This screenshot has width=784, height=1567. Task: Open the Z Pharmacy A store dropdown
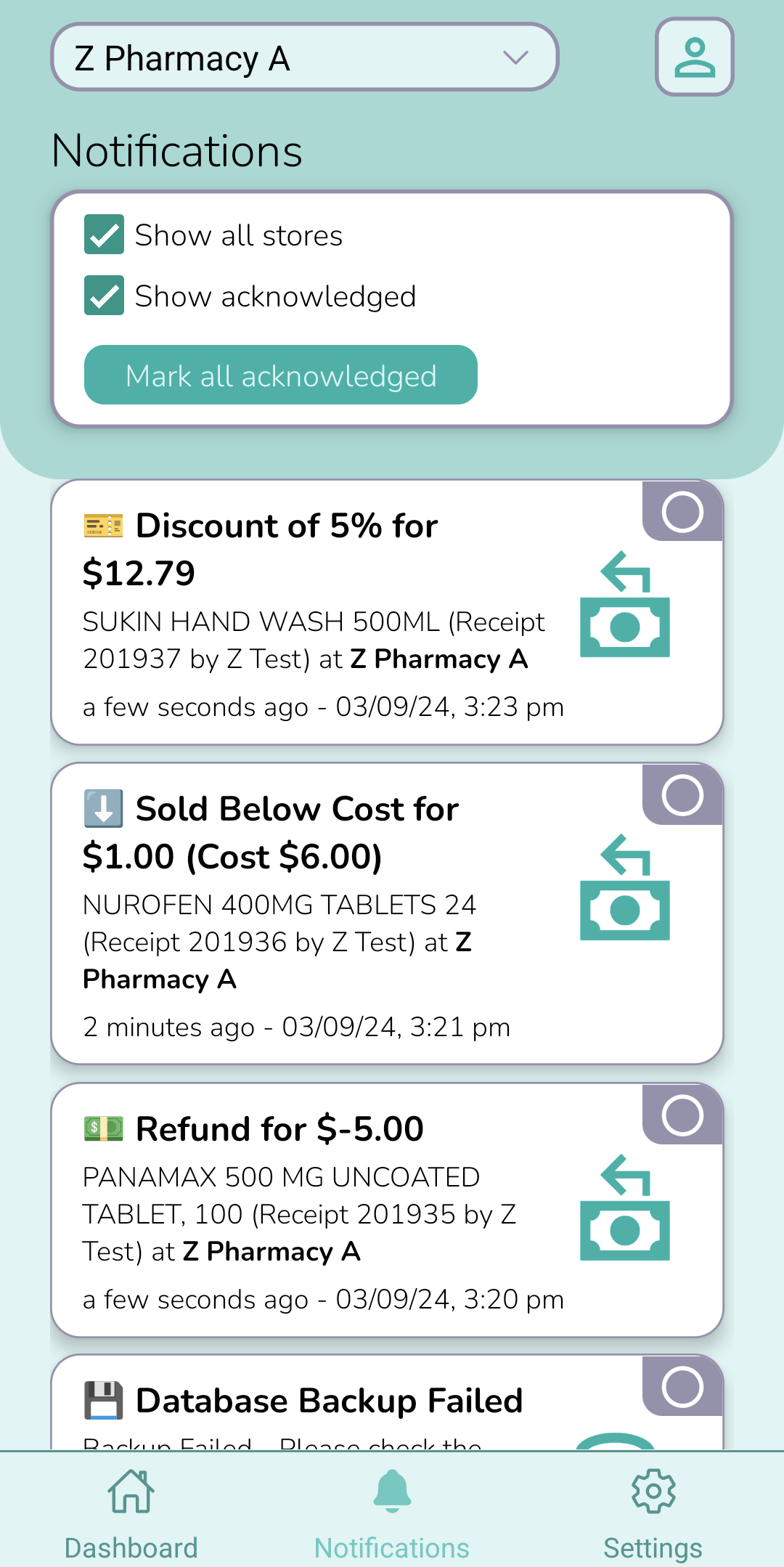(304, 57)
